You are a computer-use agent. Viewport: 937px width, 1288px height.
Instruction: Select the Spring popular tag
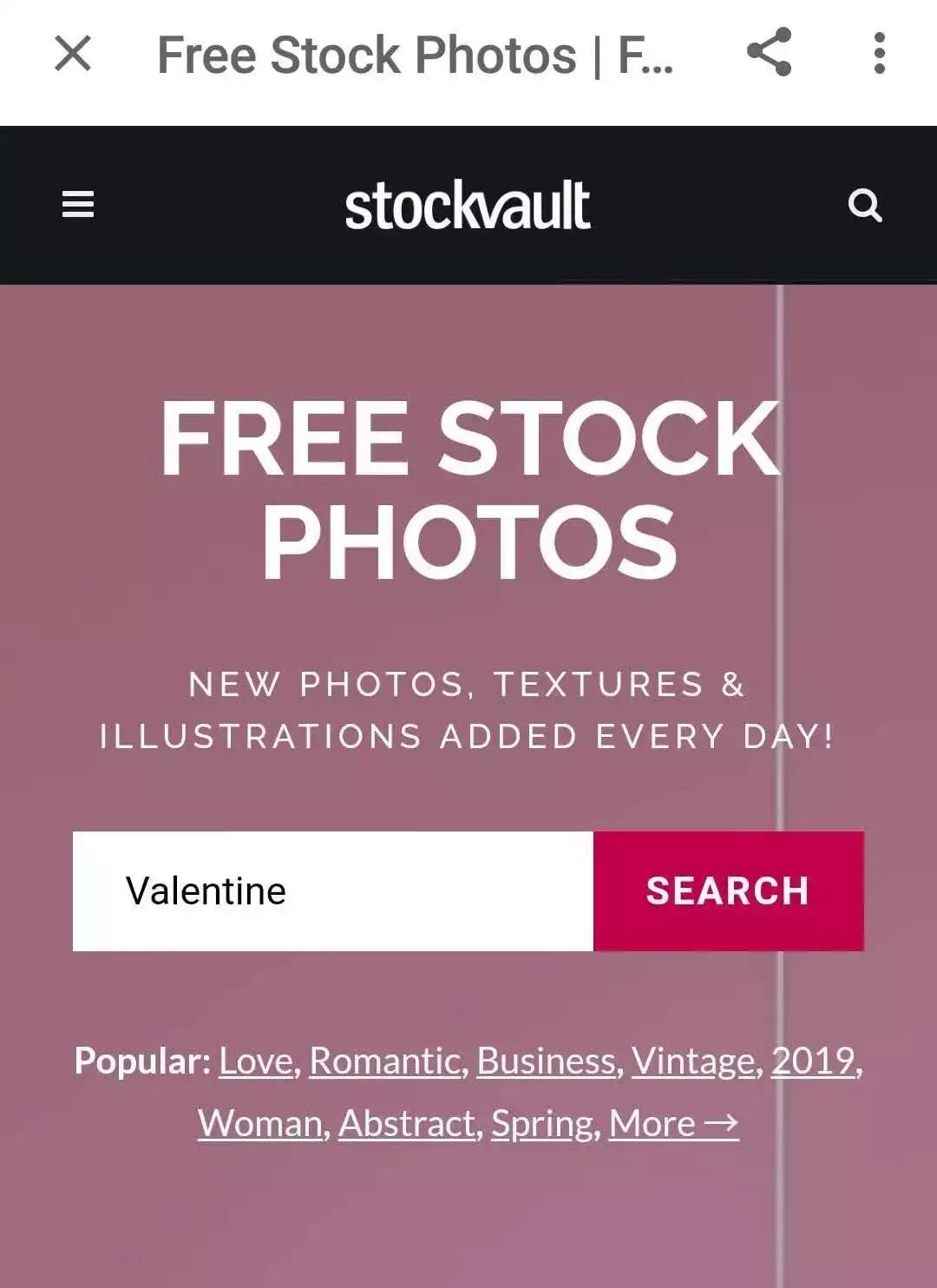543,1123
